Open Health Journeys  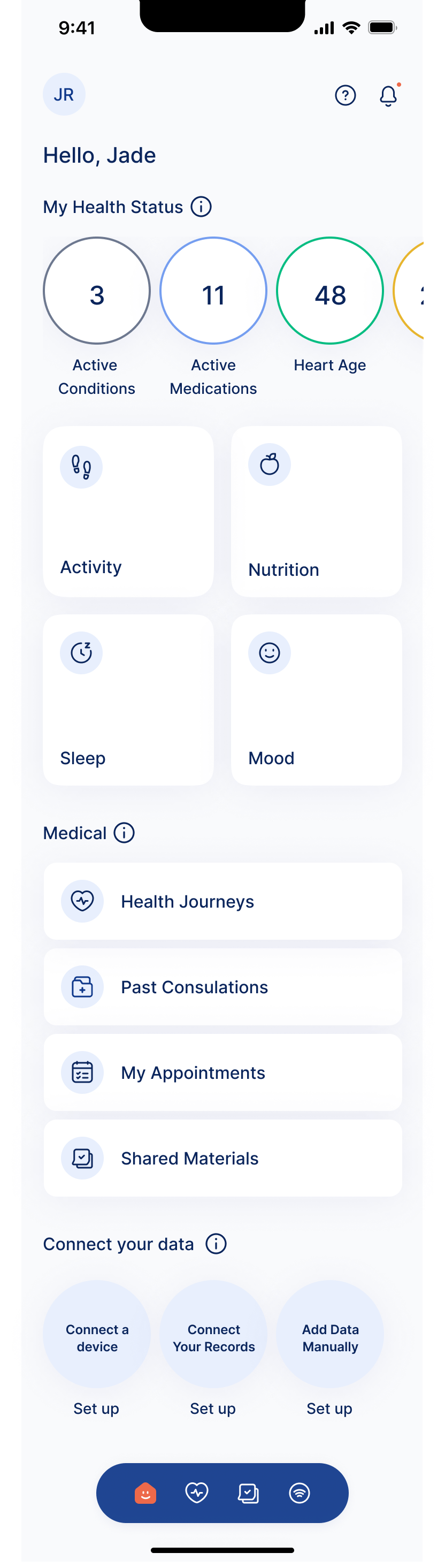pos(223,901)
